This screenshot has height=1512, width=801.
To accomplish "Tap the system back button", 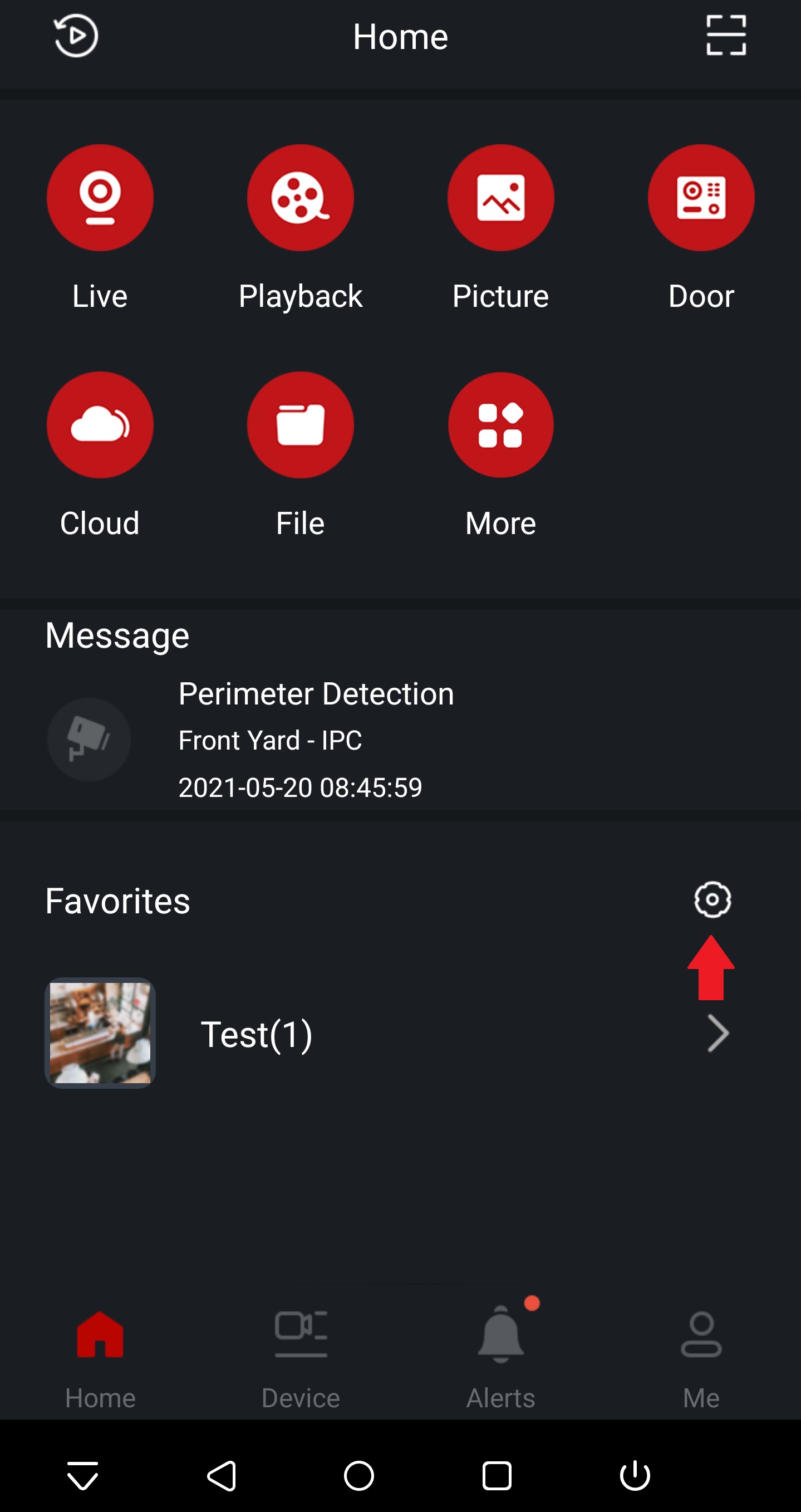I will click(x=222, y=1476).
